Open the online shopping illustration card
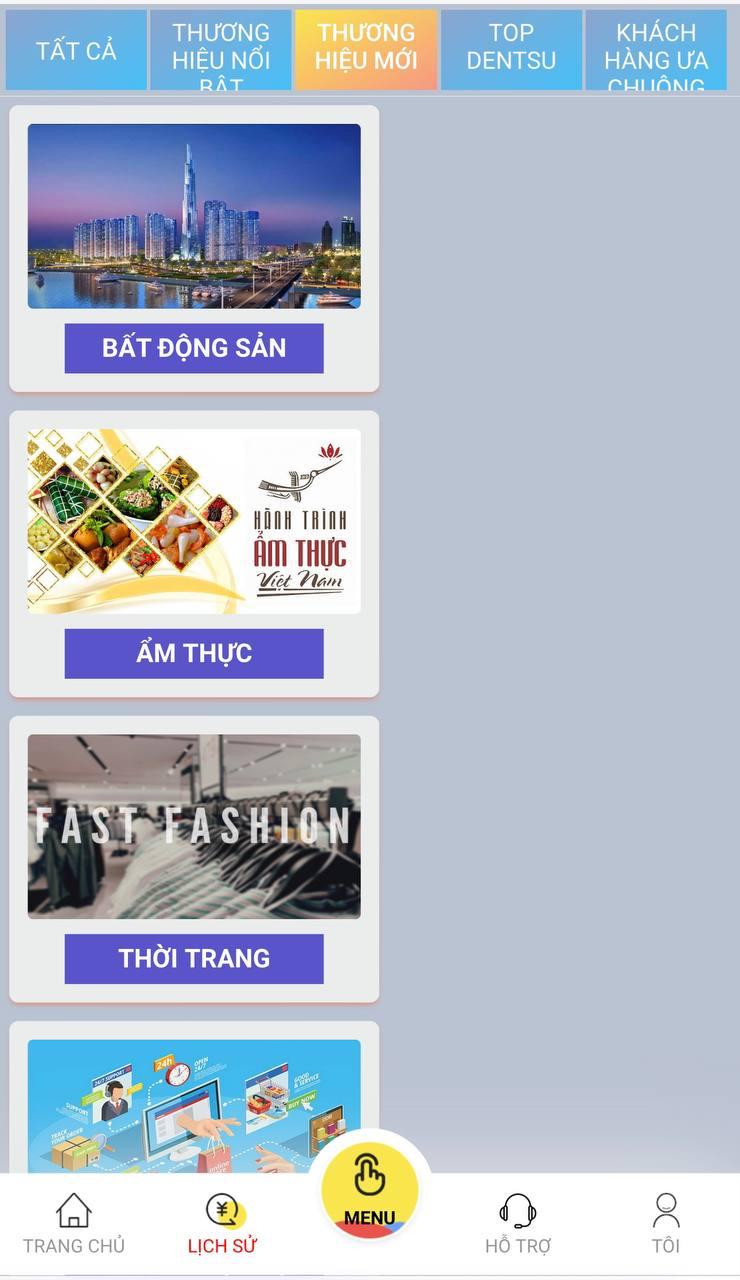The width and height of the screenshot is (740, 1280). [x=194, y=1105]
